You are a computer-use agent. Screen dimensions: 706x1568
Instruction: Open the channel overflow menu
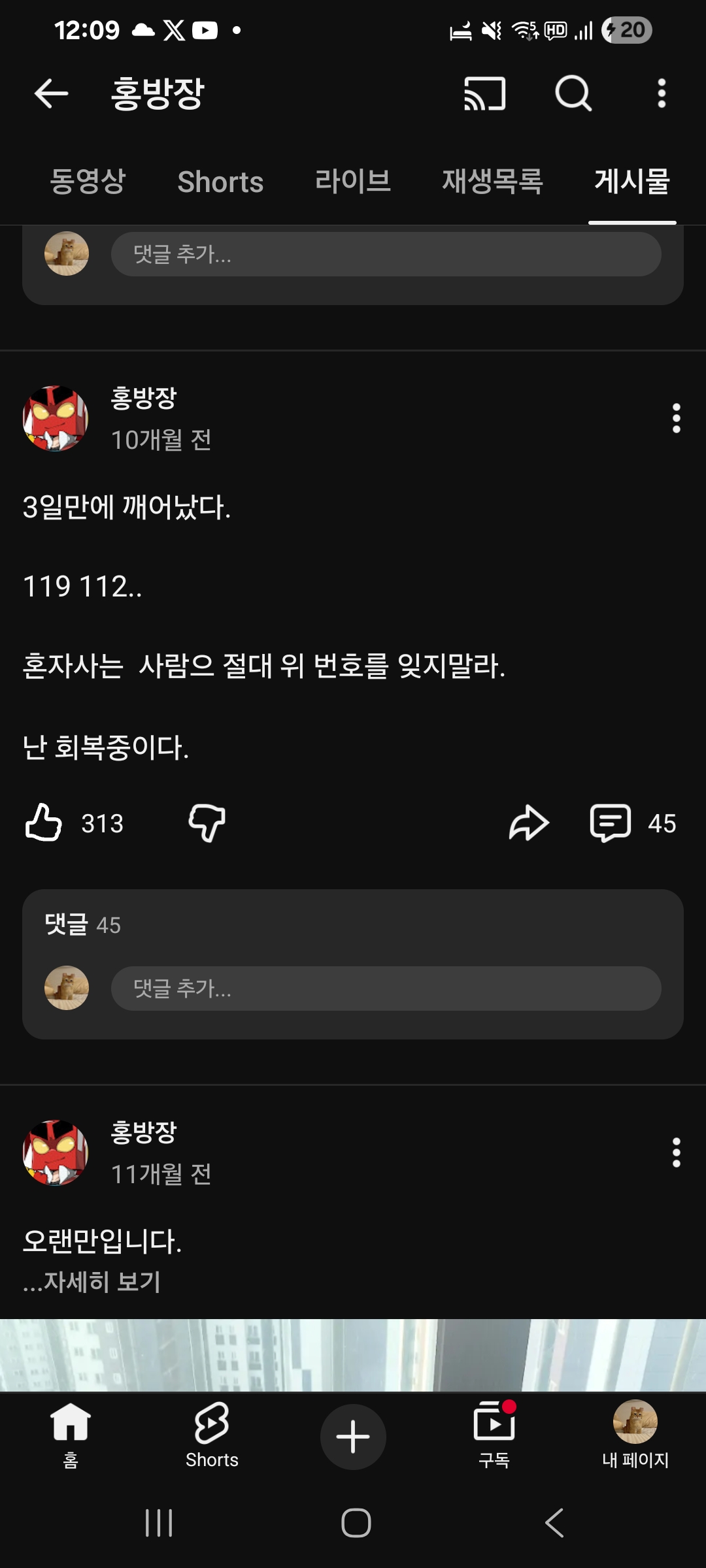point(662,93)
